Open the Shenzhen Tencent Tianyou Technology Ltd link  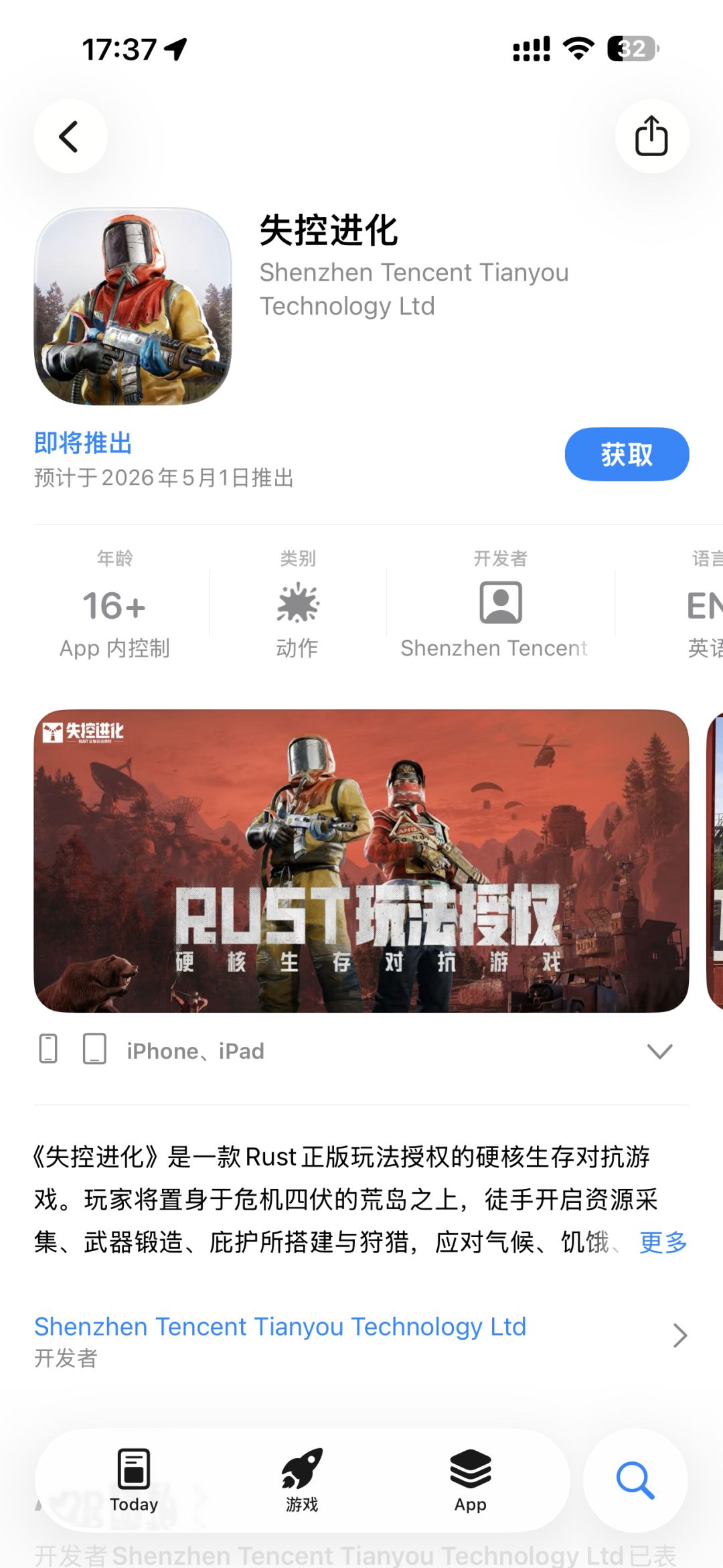coord(280,1326)
